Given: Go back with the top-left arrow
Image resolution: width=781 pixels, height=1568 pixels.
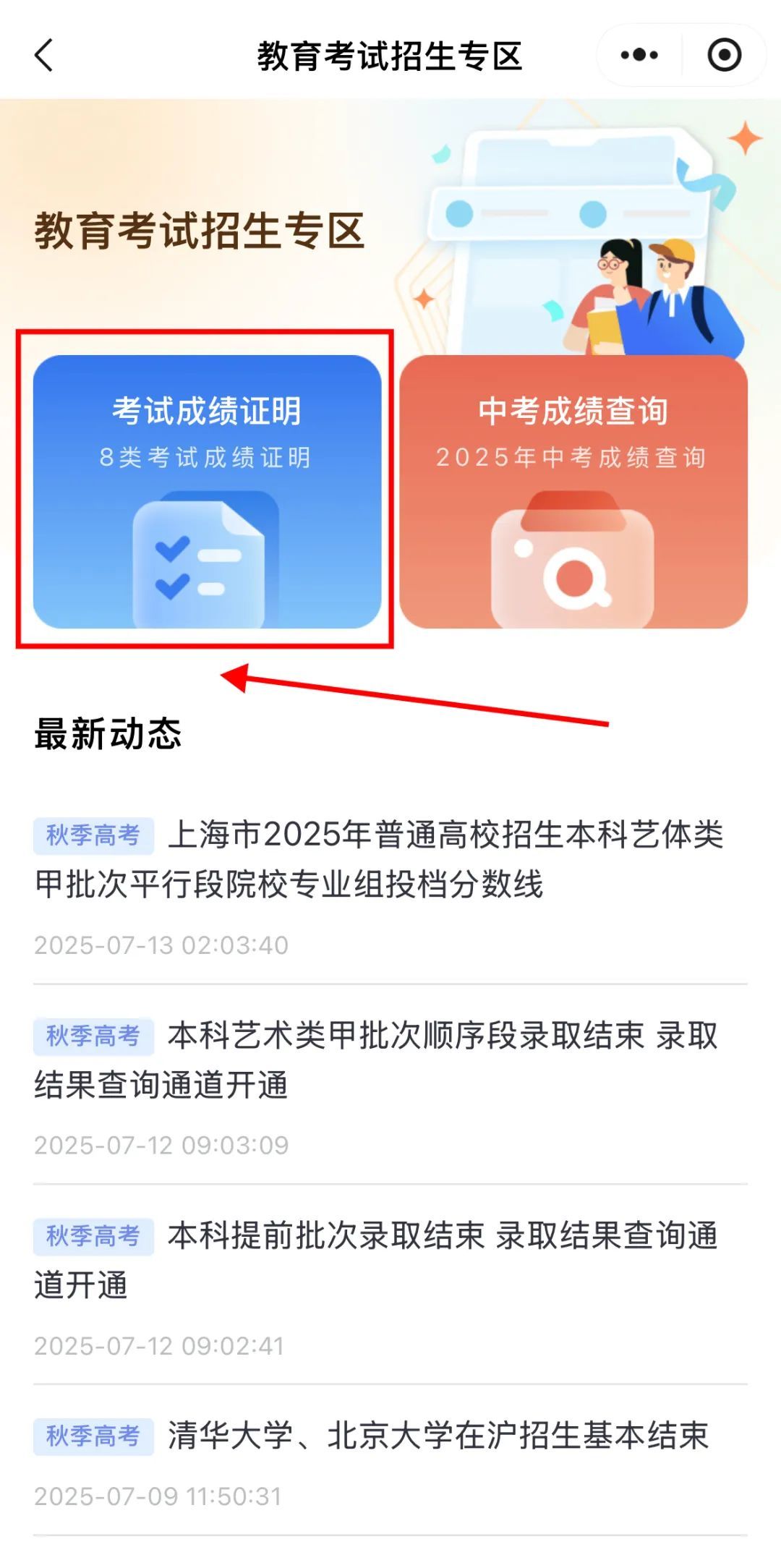Looking at the screenshot, I should (x=44, y=56).
